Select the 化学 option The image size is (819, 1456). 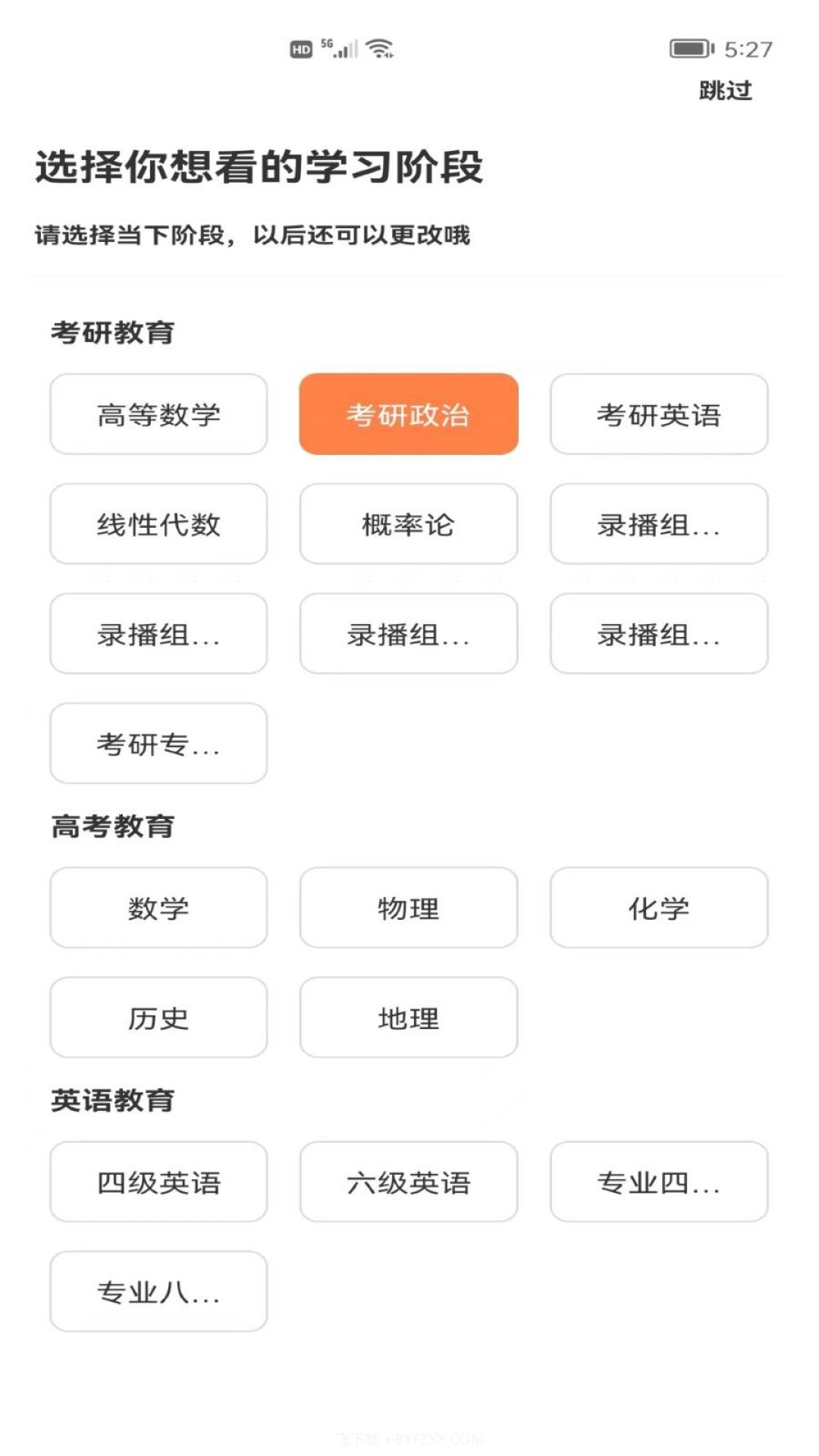[659, 908]
